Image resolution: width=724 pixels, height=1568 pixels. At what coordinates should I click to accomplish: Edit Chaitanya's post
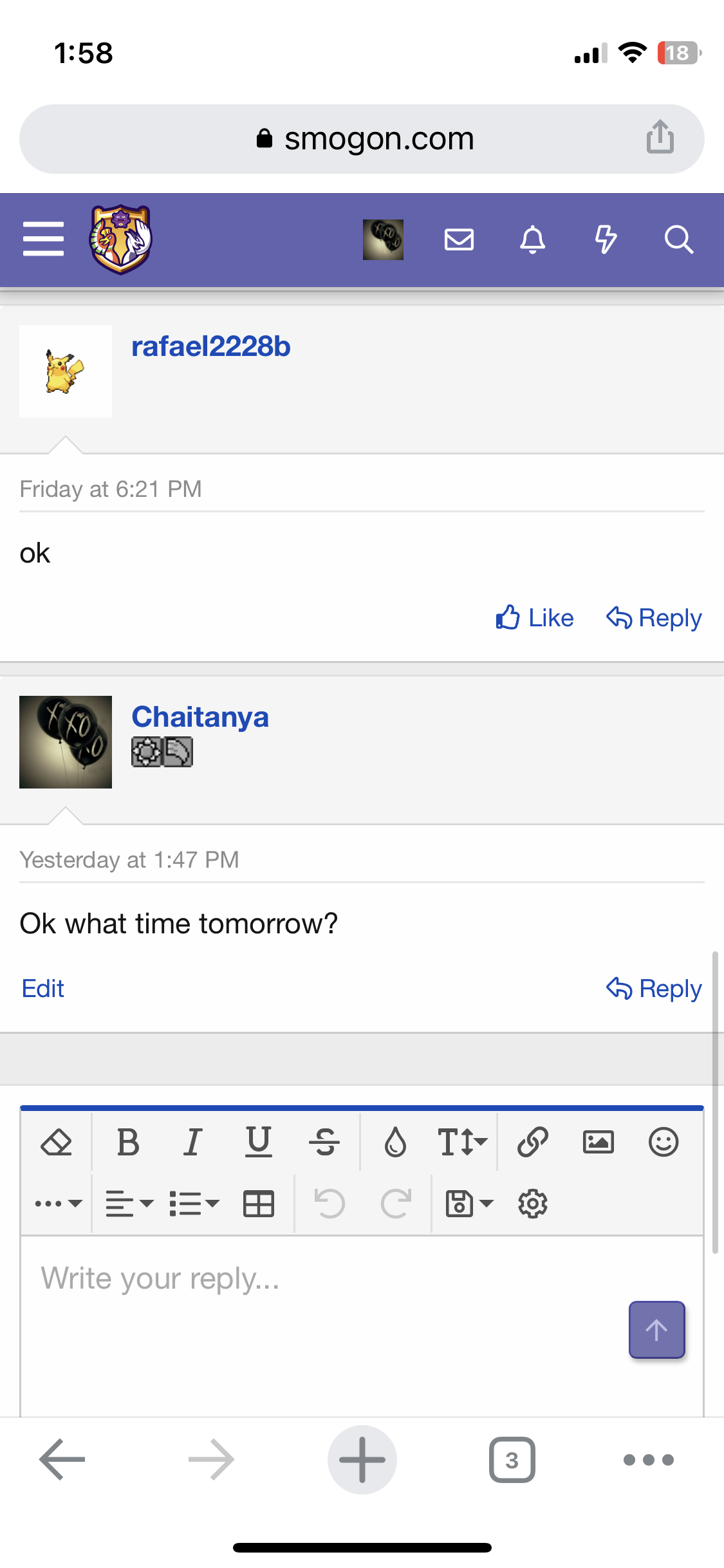click(42, 989)
